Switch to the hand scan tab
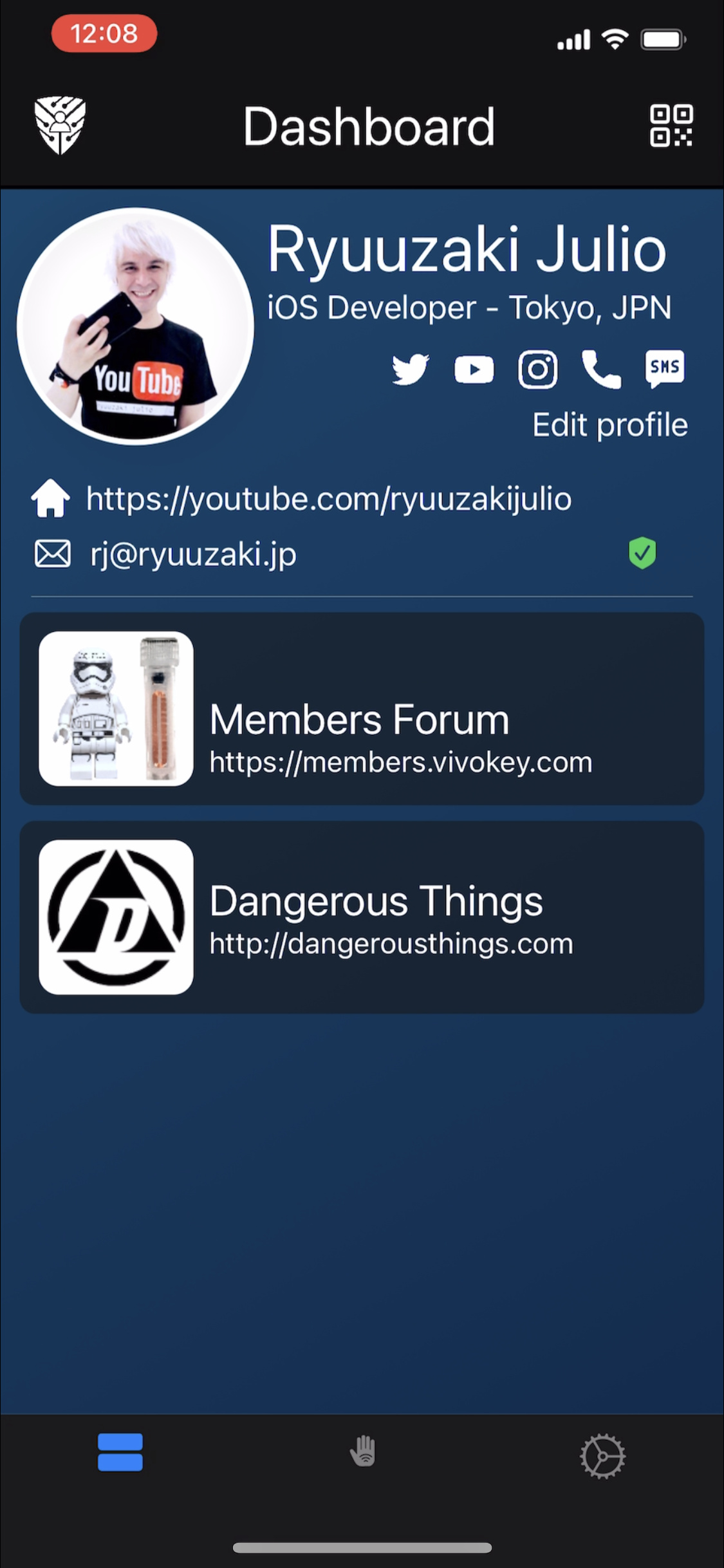This screenshot has width=724, height=1568. point(364,1451)
